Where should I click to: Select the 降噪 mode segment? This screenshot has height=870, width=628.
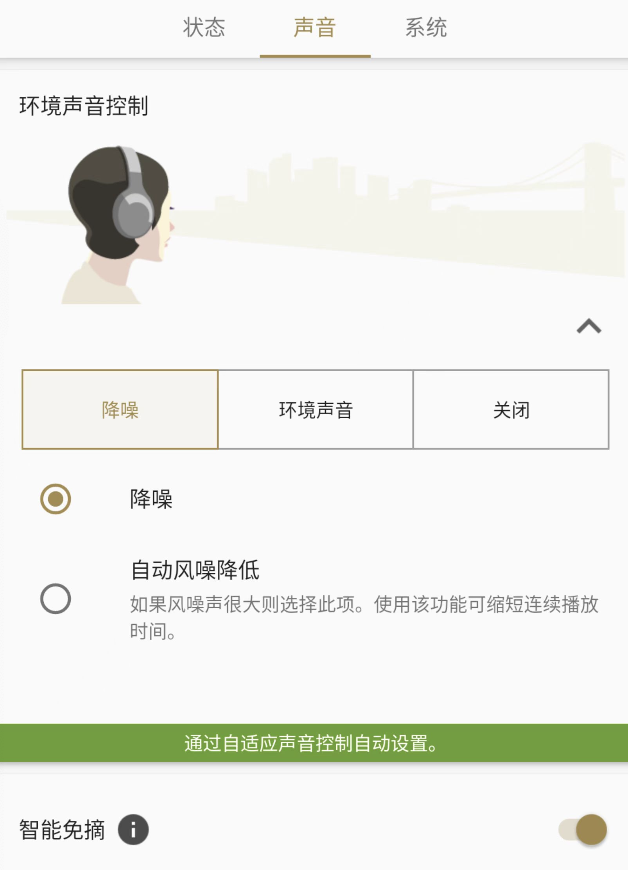coord(120,410)
